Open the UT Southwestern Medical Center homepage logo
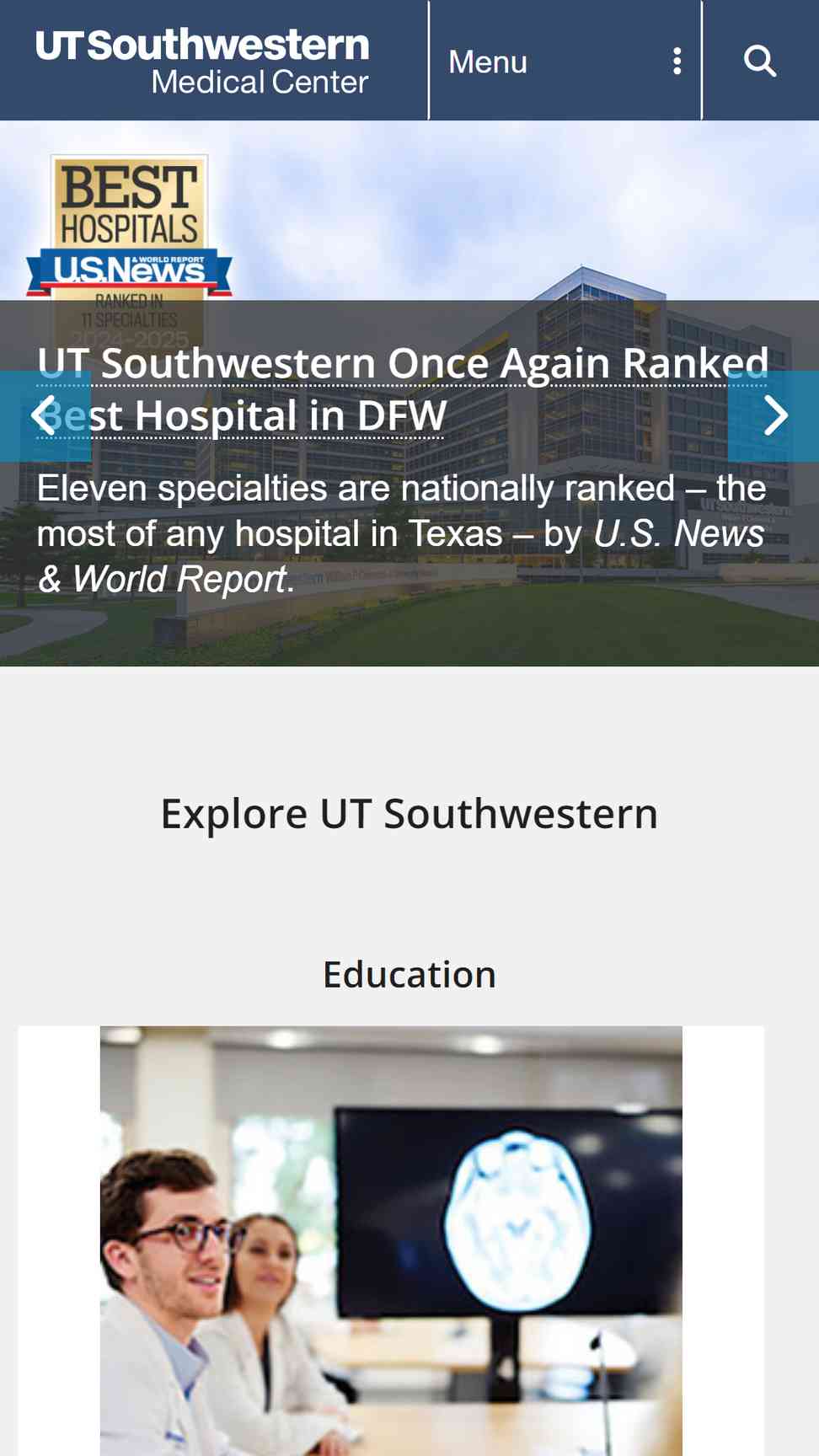 coord(202,62)
